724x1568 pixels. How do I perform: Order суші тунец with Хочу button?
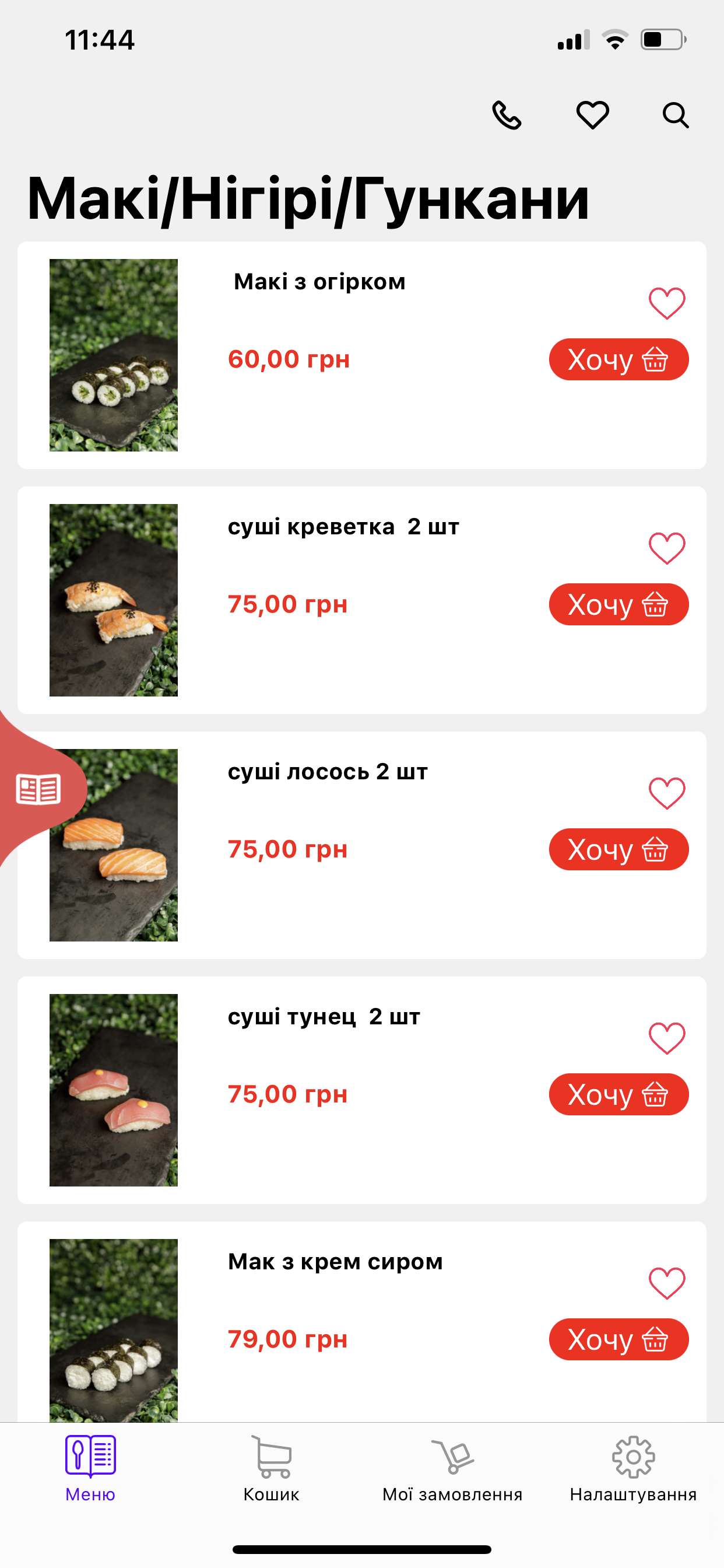coord(618,1094)
